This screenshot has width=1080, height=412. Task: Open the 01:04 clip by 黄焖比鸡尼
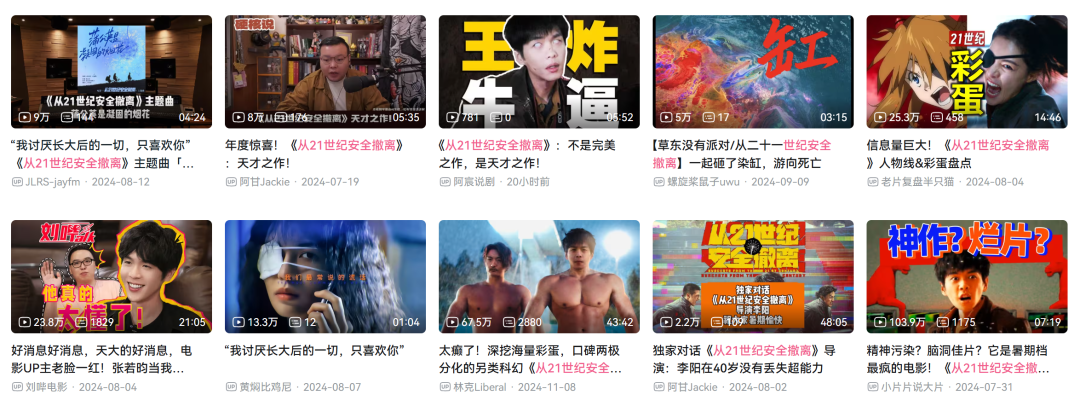pyautogui.click(x=325, y=276)
